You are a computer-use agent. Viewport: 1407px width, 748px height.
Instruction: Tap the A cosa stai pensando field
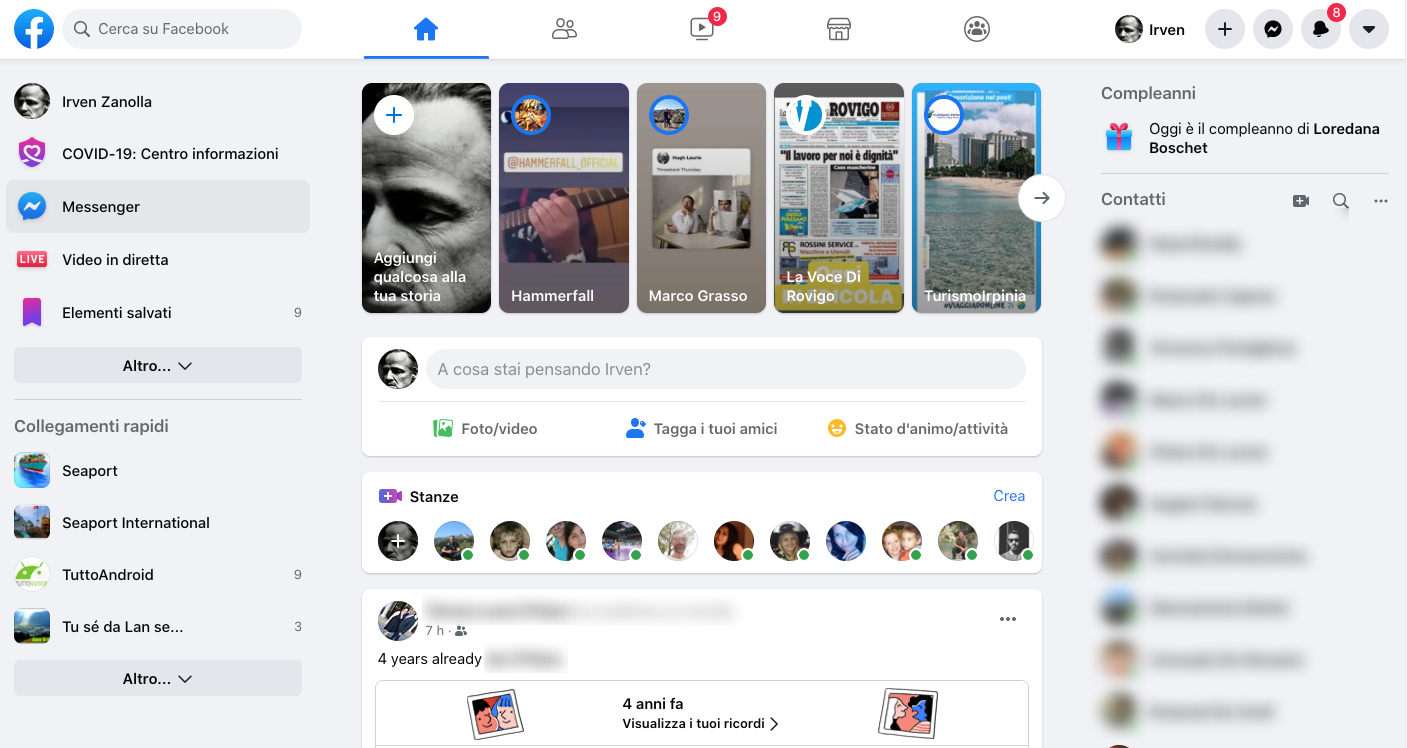pyautogui.click(x=725, y=369)
